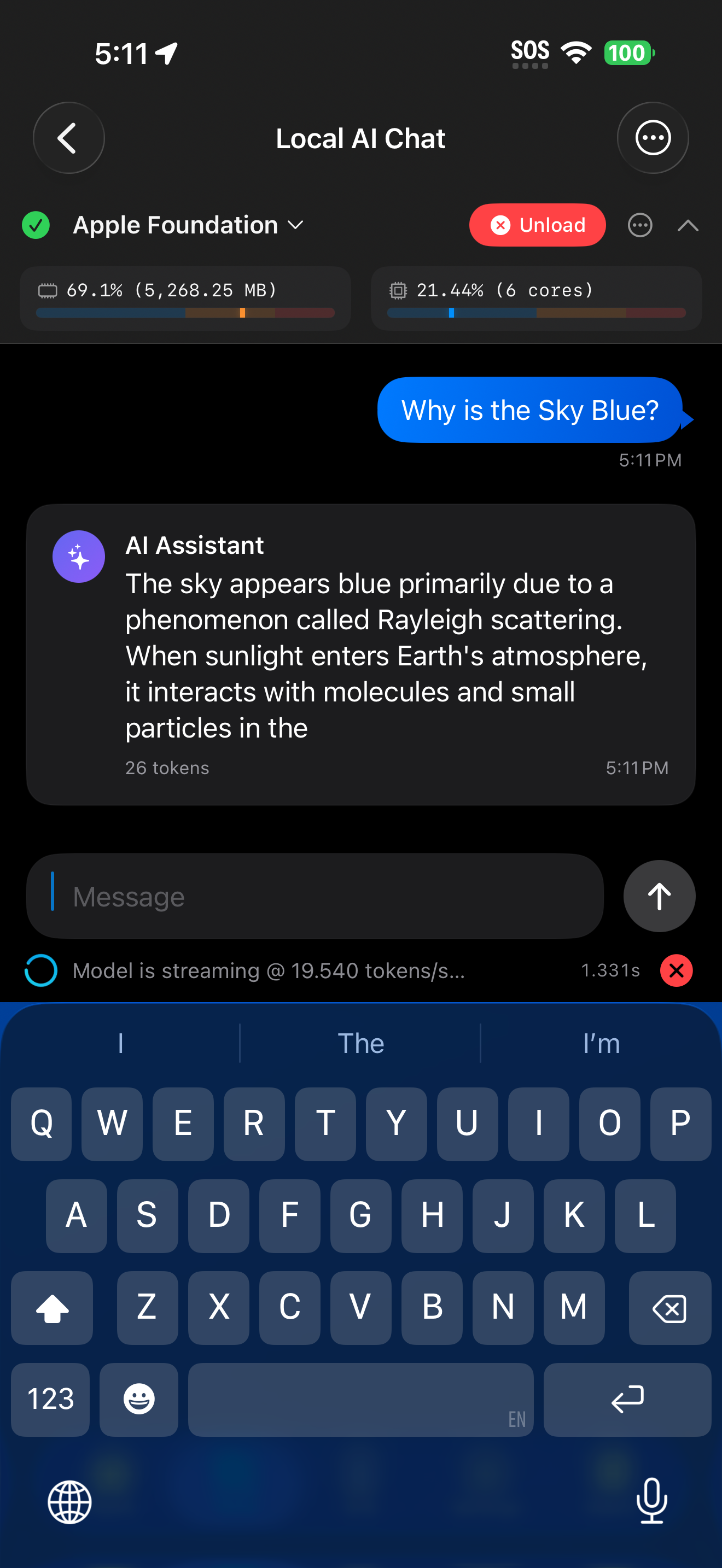Image resolution: width=722 pixels, height=1568 pixels.
Task: Tap the dictation microphone icon
Action: pos(651,1502)
